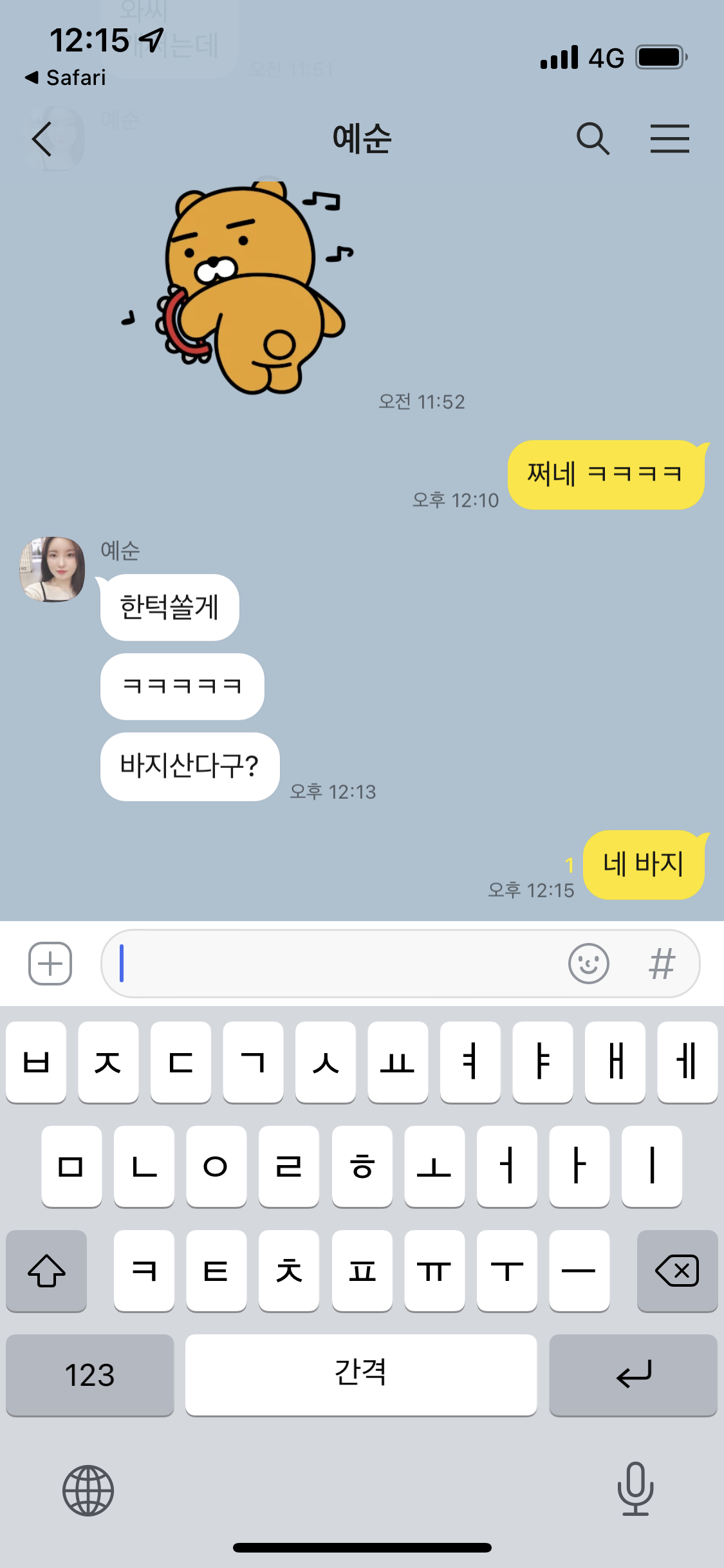
Task: Open the plus attachment menu
Action: 50,964
